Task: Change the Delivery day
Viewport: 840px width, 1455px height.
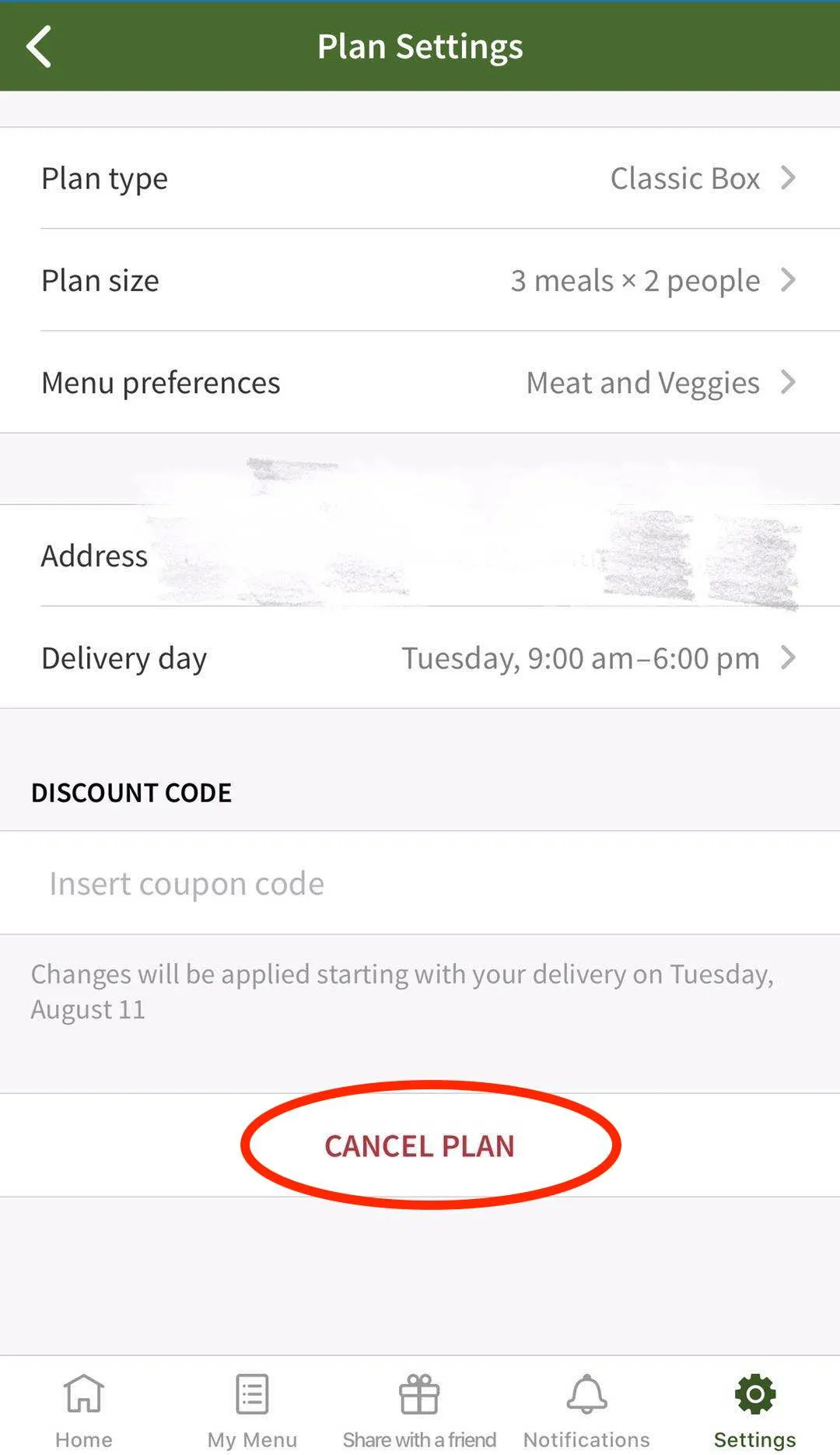Action: (420, 657)
